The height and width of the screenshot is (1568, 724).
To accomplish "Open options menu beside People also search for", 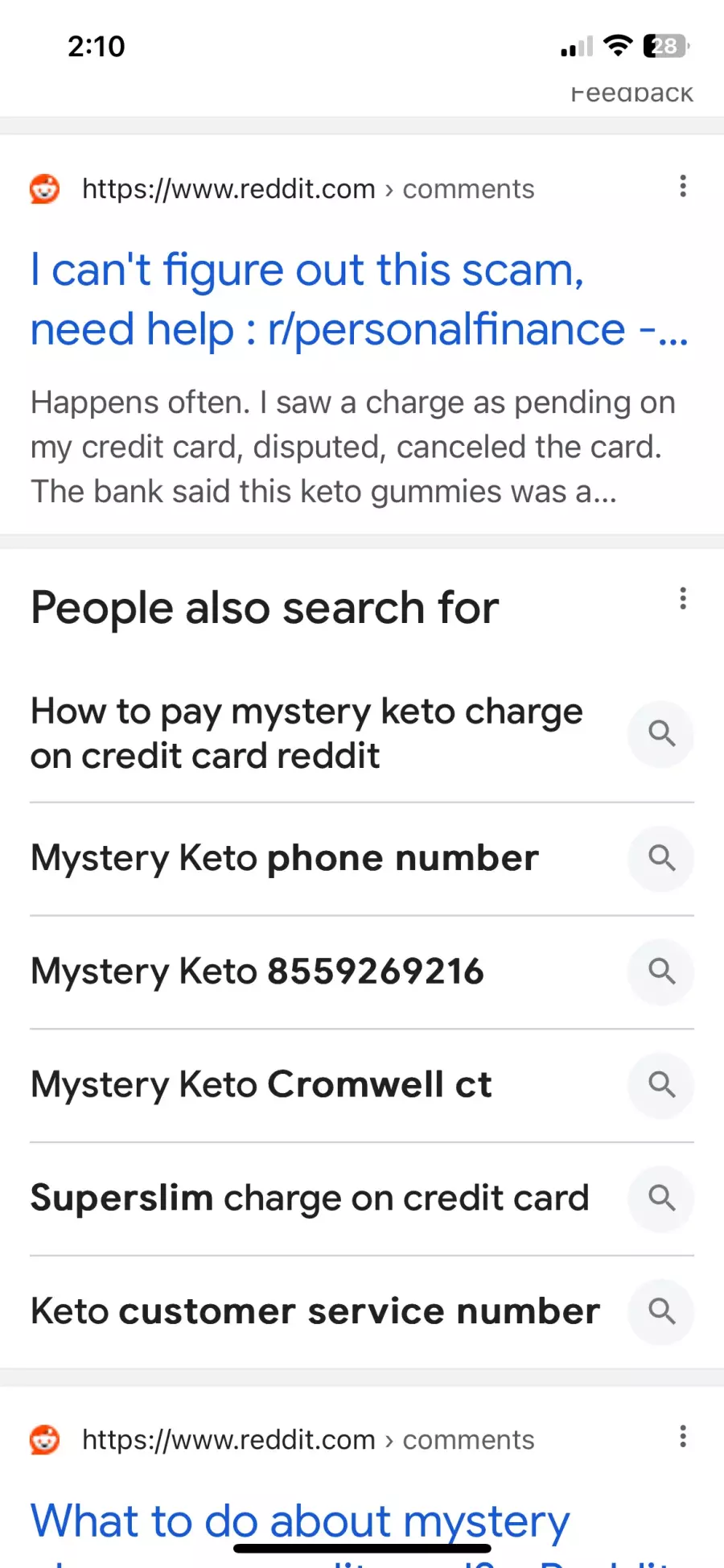I will (683, 599).
